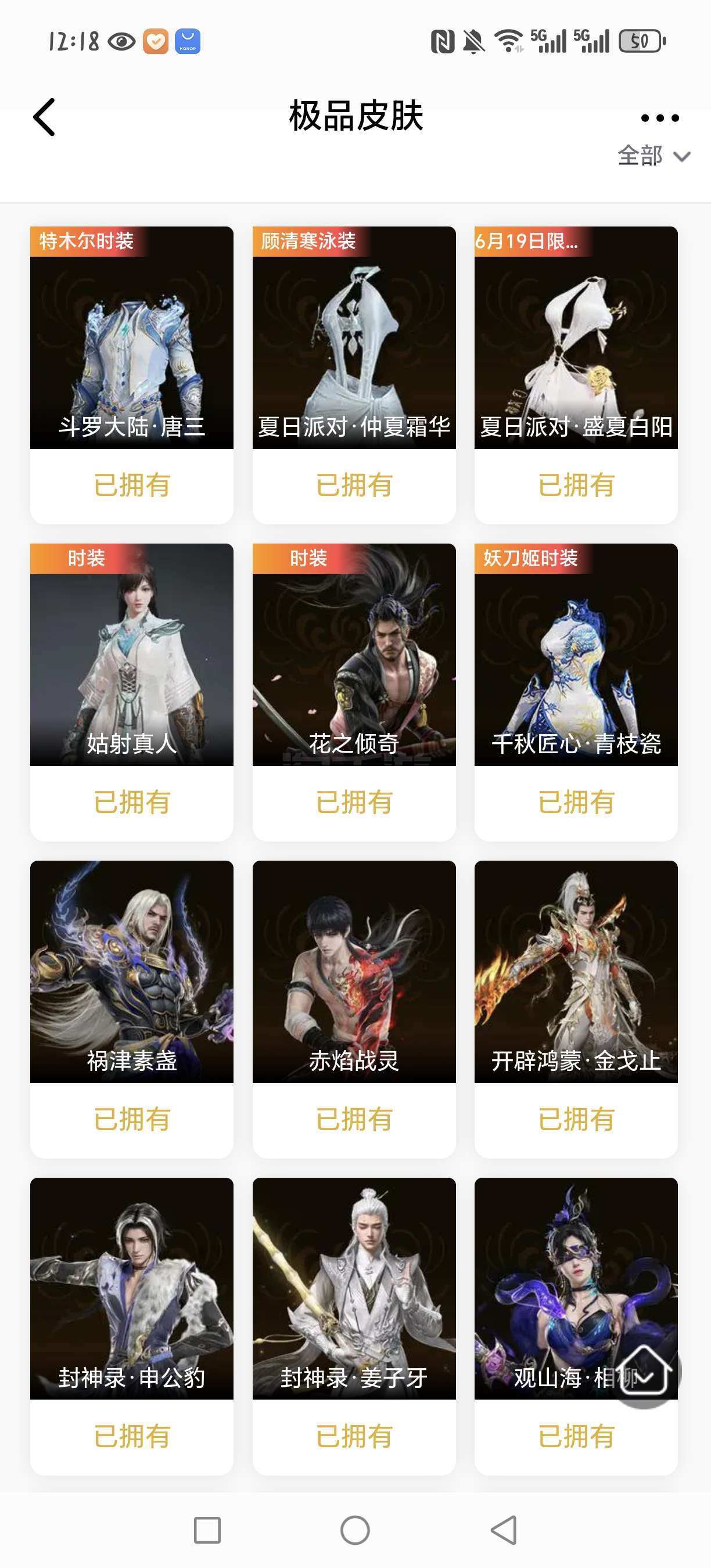711x1568 pixels.
Task: Tap the system home button
Action: (355, 1530)
